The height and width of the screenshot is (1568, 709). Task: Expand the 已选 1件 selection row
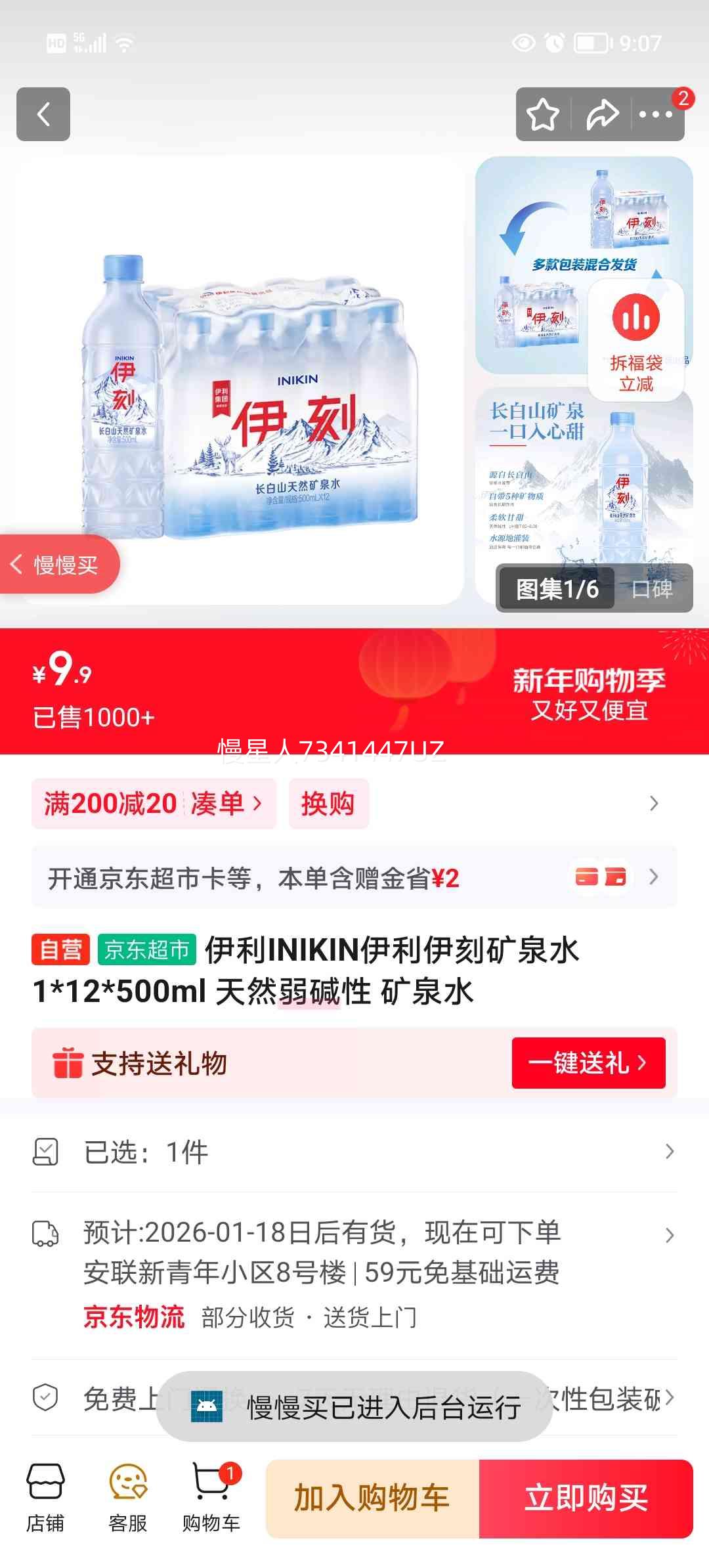coord(354,1151)
